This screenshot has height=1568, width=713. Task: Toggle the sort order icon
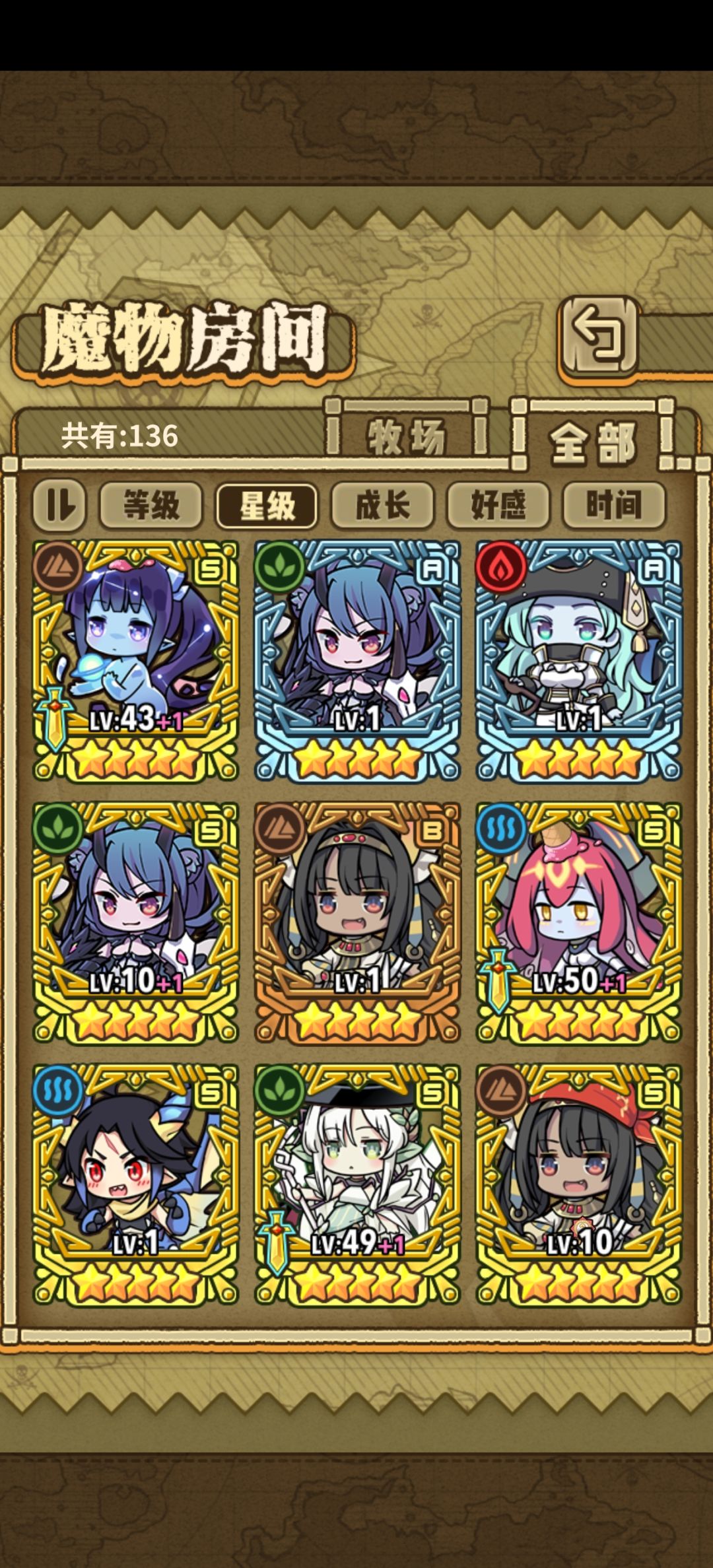pyautogui.click(x=59, y=506)
